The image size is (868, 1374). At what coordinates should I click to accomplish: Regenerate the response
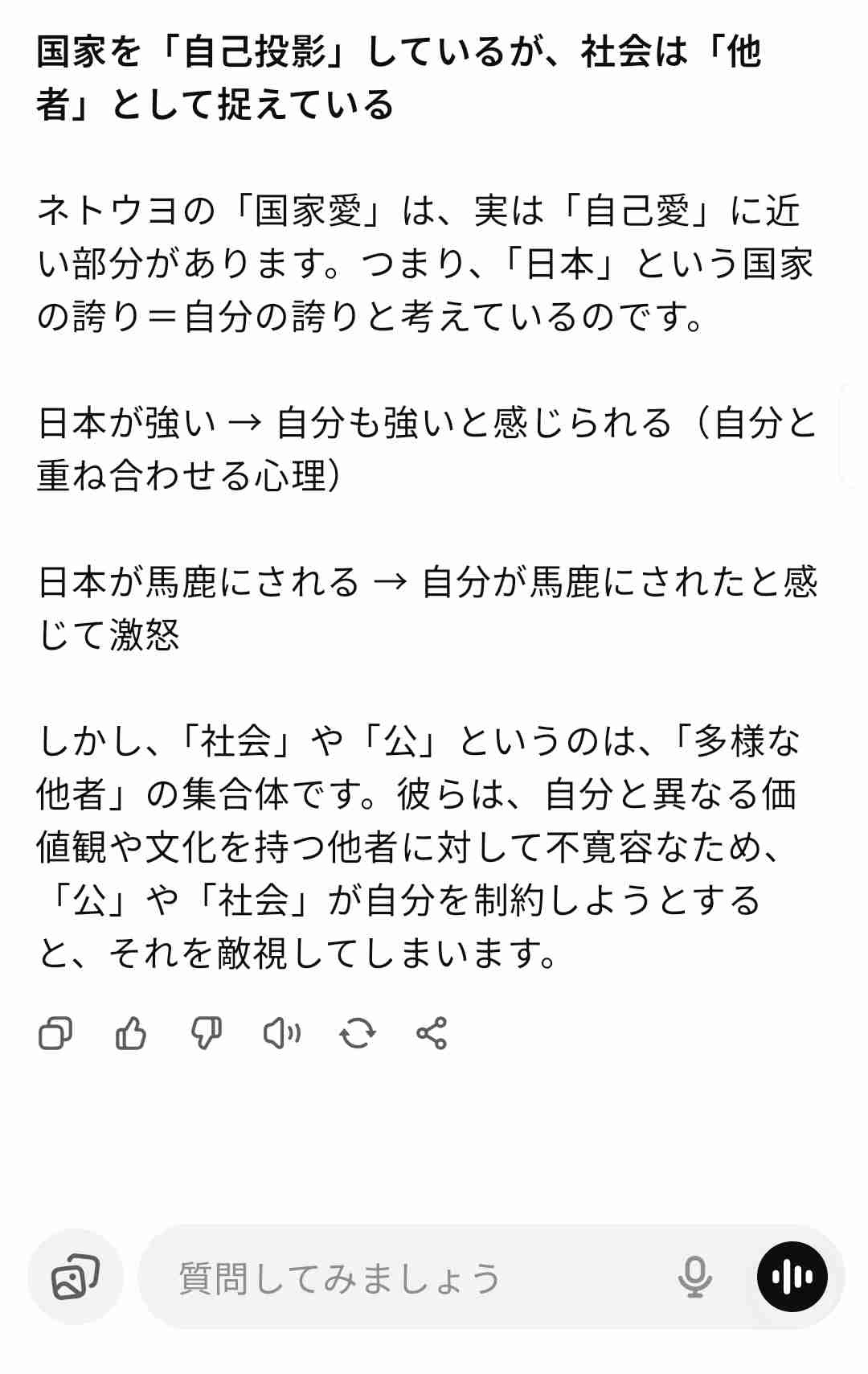click(x=357, y=1033)
